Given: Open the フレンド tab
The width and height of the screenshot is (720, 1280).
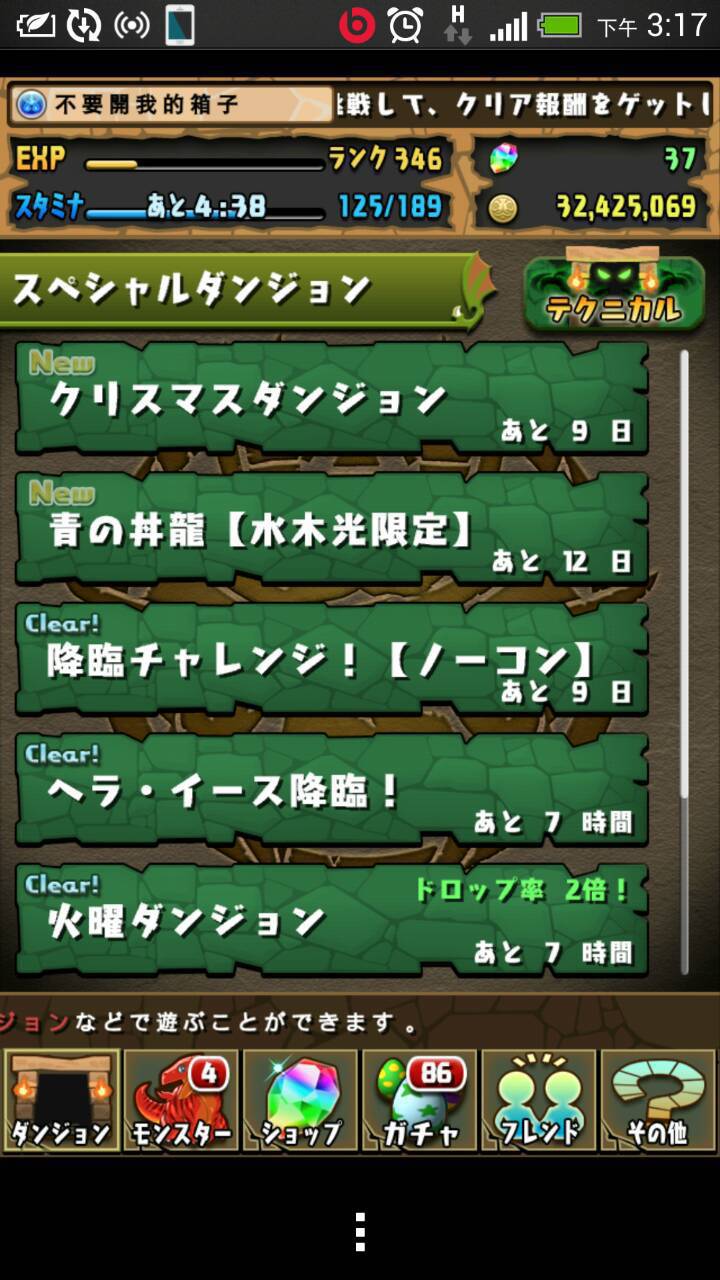Looking at the screenshot, I should [539, 1100].
